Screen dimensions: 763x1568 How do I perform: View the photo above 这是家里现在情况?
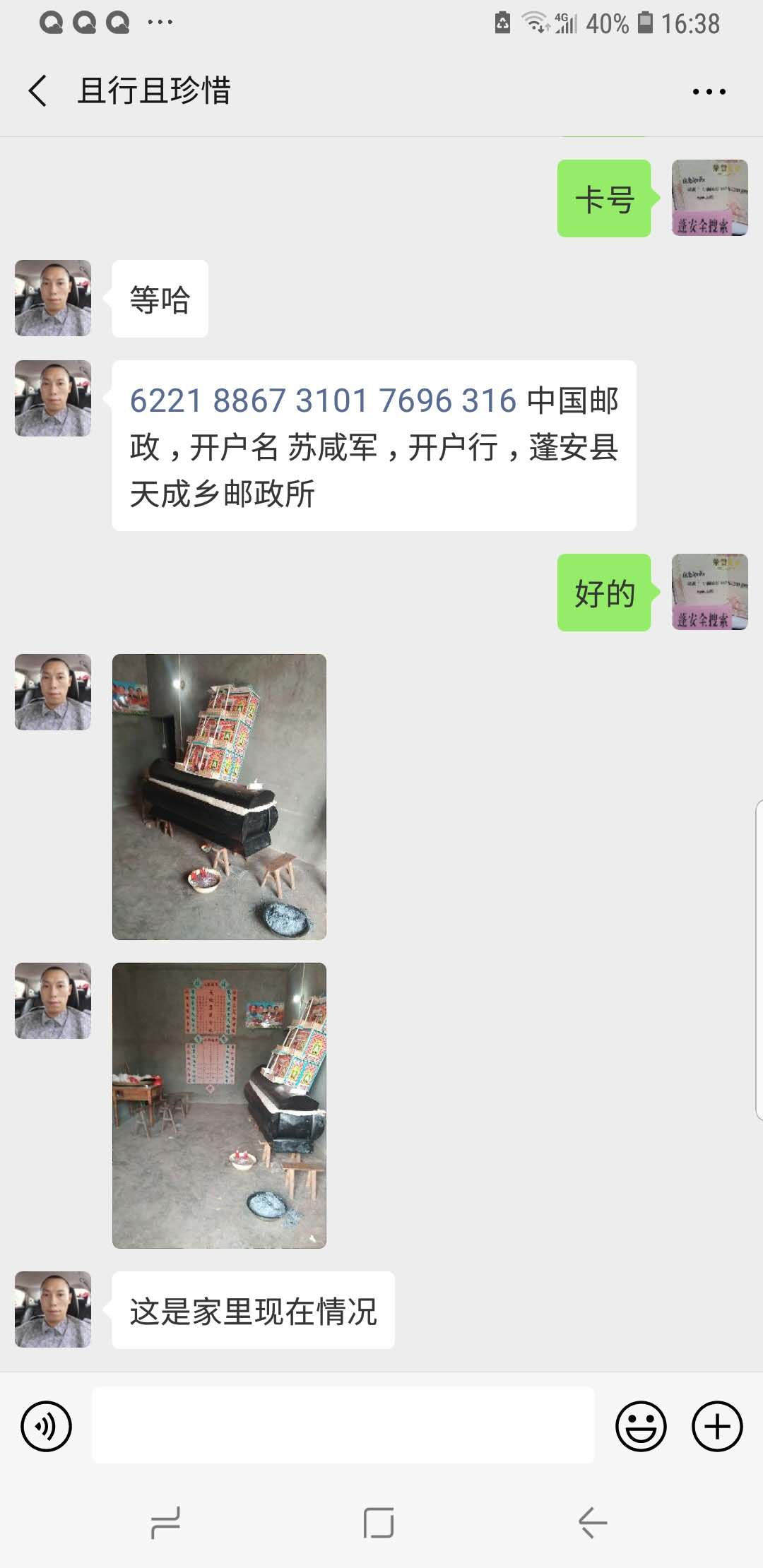point(219,1105)
